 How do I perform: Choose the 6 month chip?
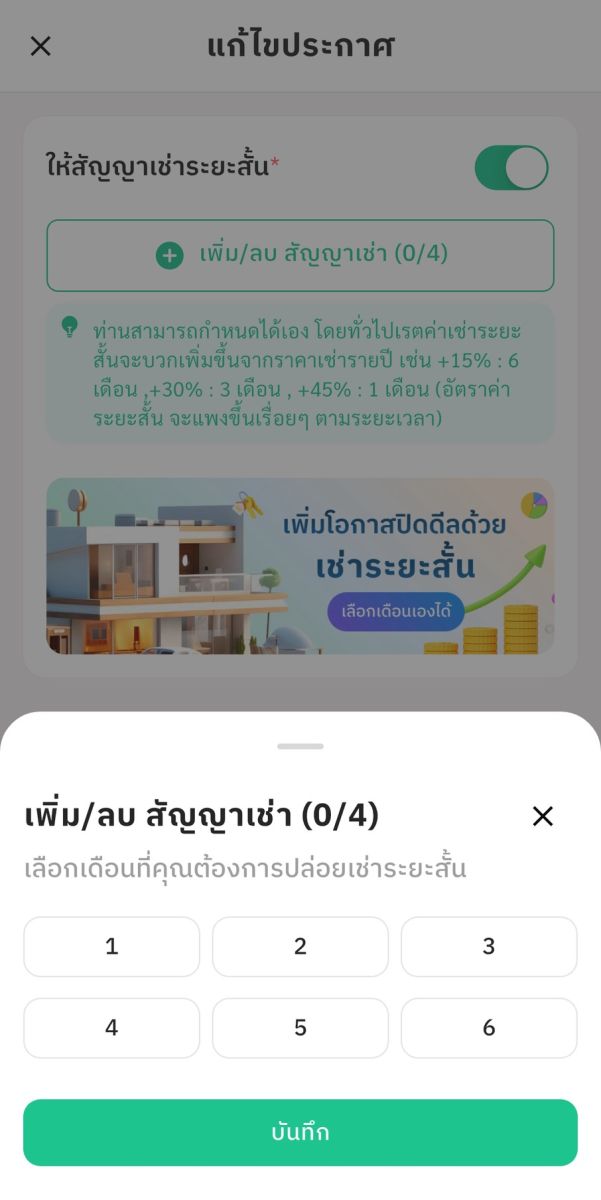click(x=489, y=1027)
